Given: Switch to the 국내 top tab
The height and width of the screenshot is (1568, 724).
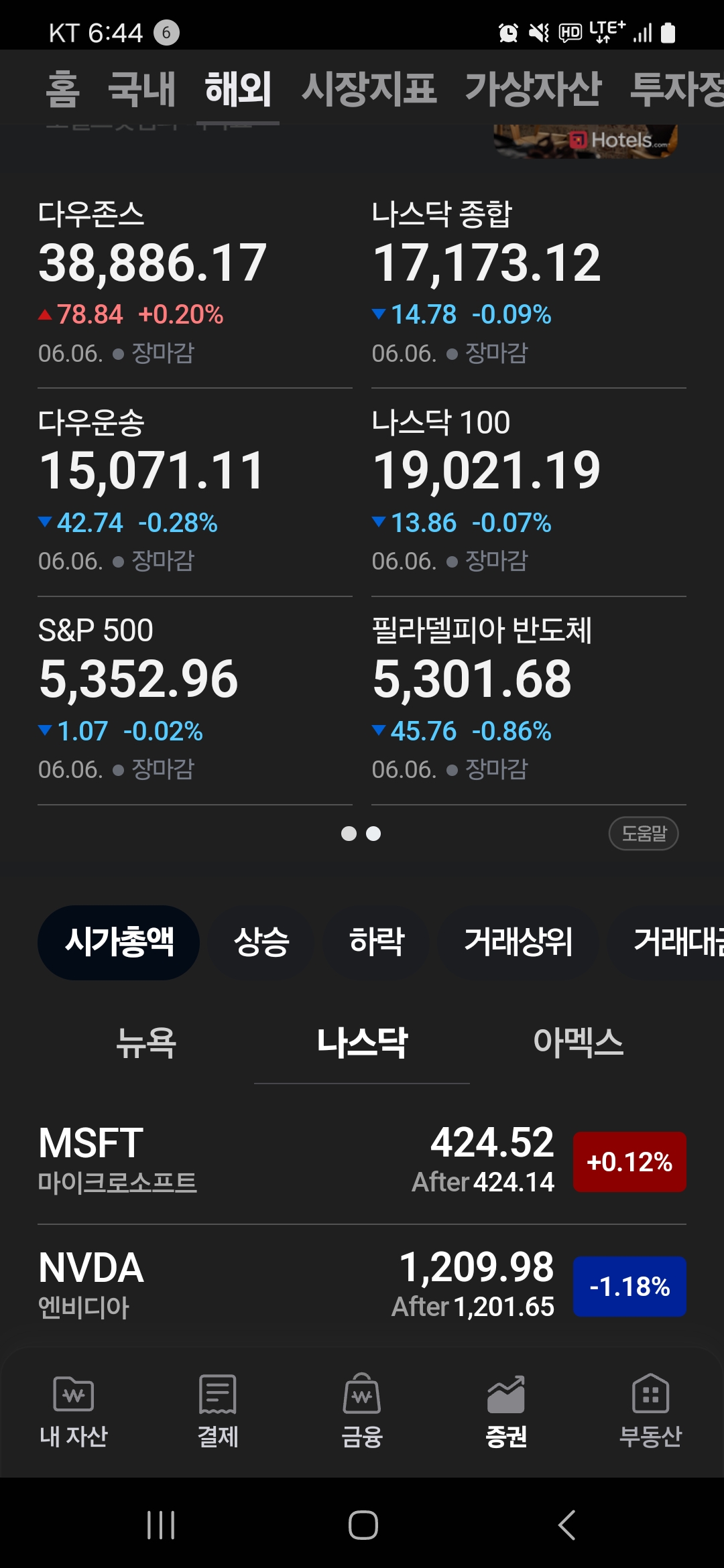Looking at the screenshot, I should point(141,90).
